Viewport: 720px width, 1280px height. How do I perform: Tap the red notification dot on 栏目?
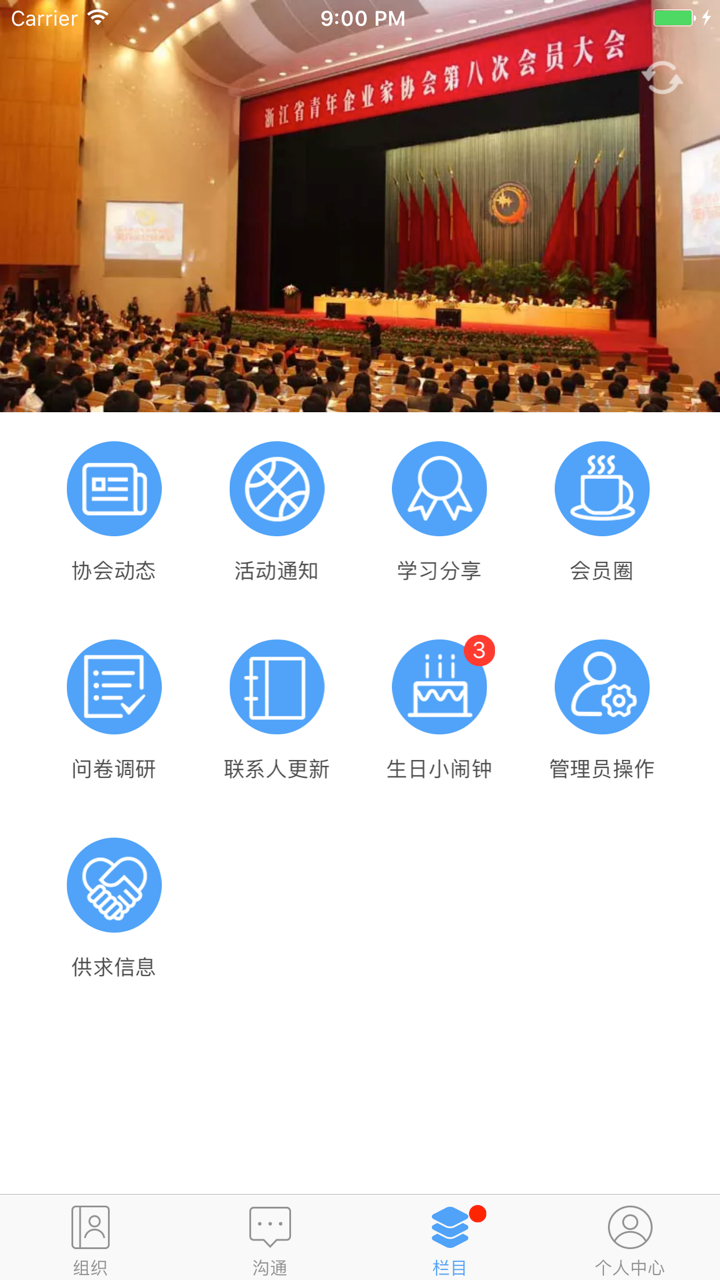coord(477,1211)
